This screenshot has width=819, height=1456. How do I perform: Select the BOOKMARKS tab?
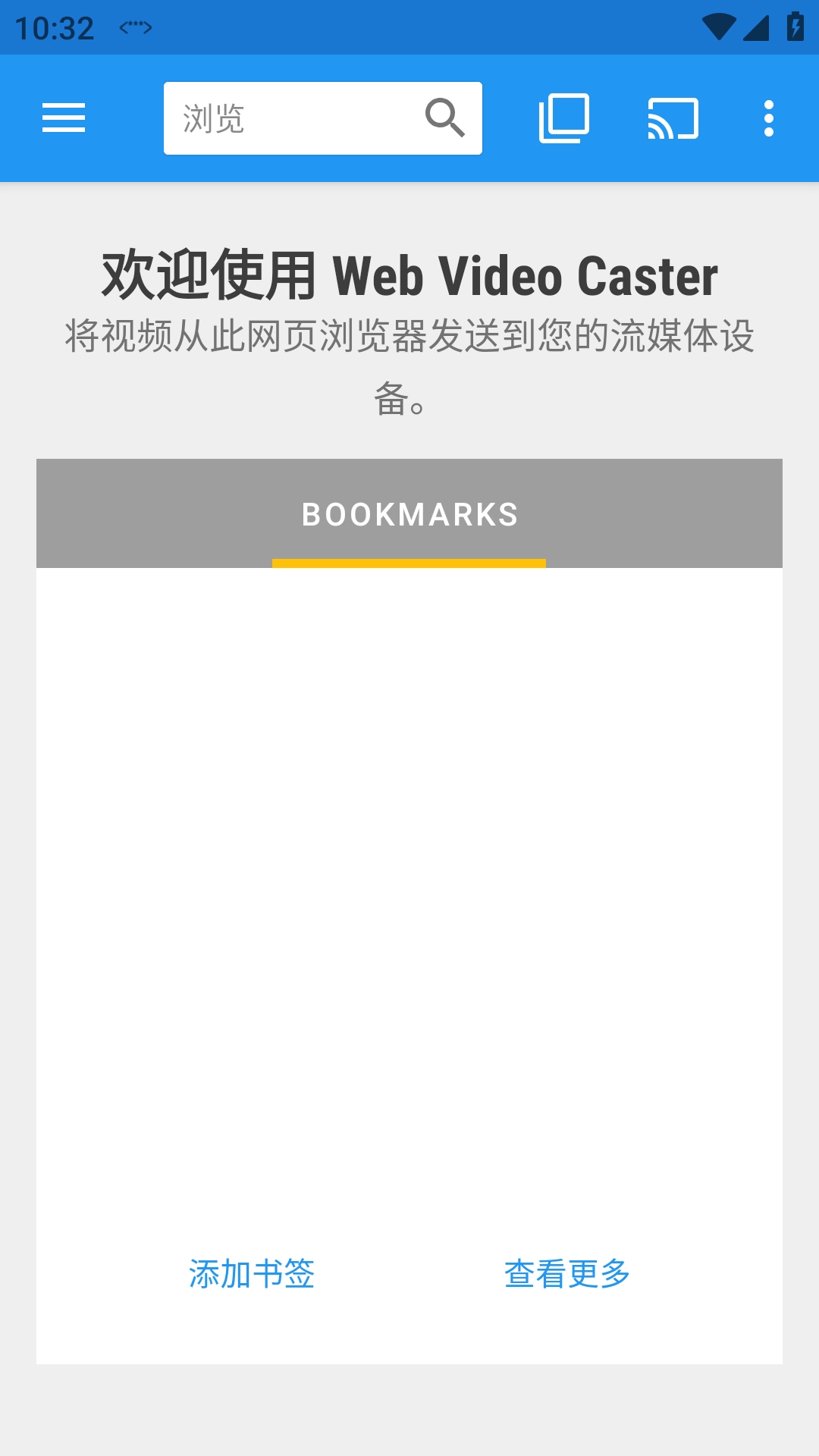click(x=409, y=515)
